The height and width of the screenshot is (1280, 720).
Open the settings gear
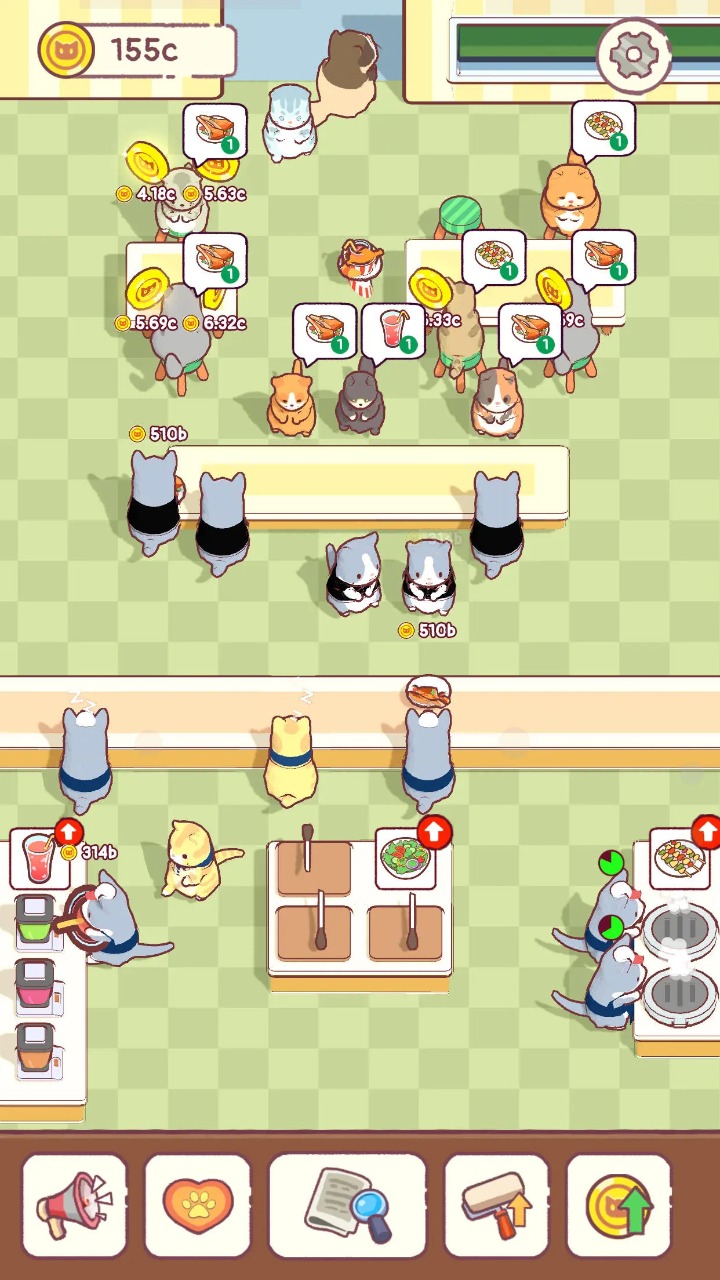coord(633,55)
